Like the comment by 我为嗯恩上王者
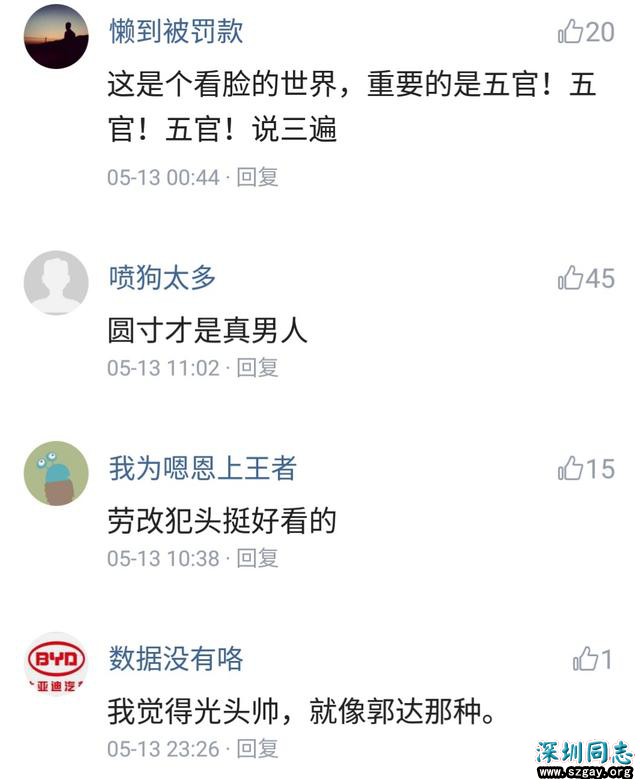 point(571,468)
